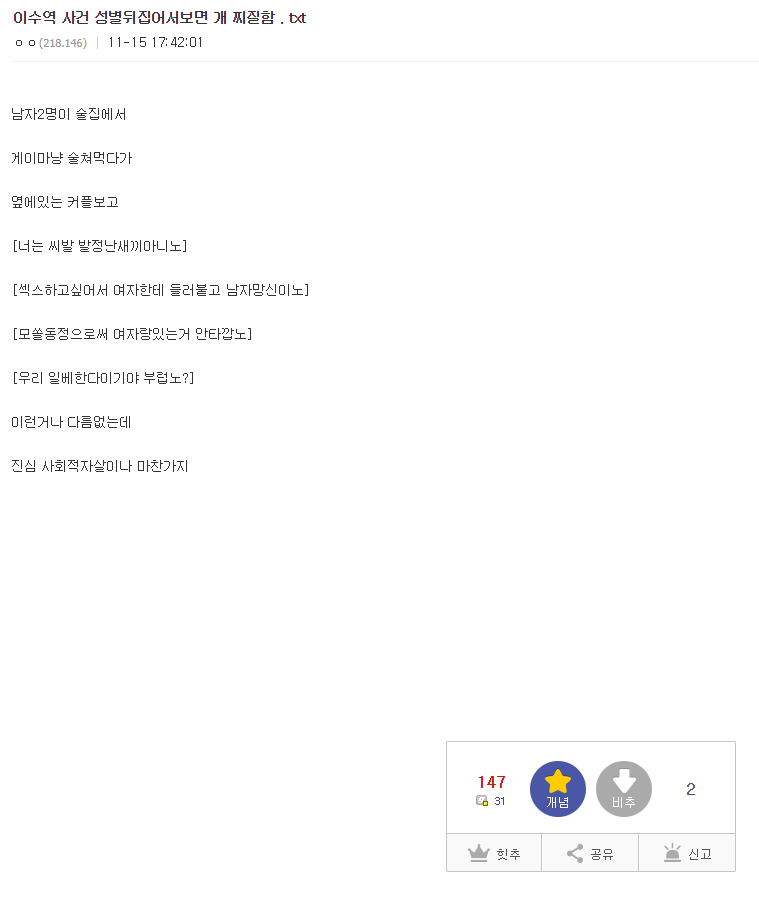Viewport: 759px width, 904px height.
Task: Report this post with 신고
Action: tap(687, 854)
